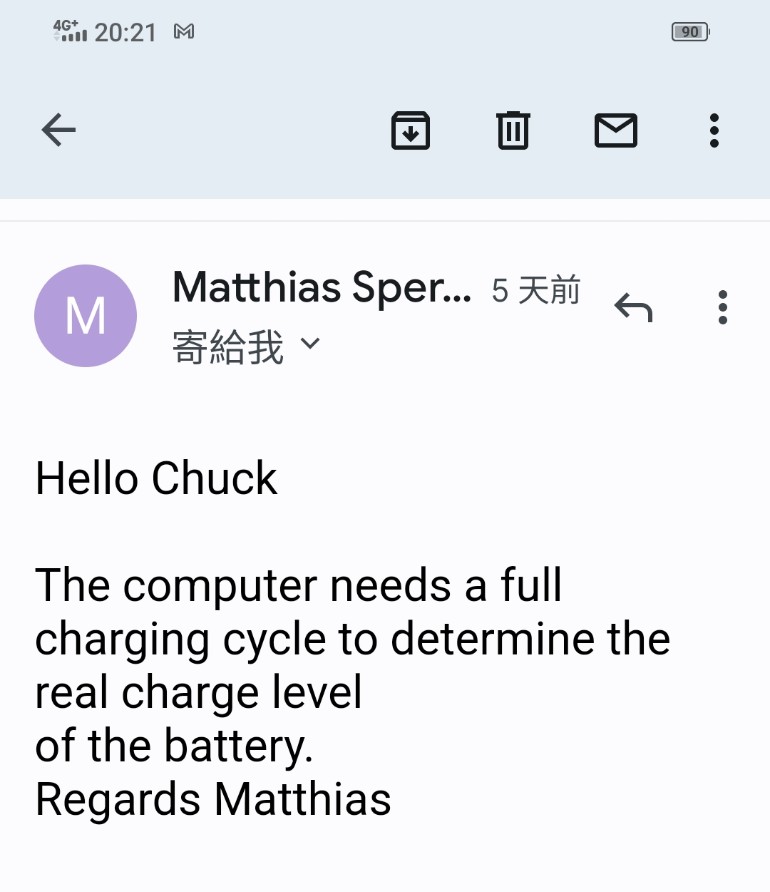Open the top bar overflow menu
The image size is (770, 892).
[x=714, y=130]
